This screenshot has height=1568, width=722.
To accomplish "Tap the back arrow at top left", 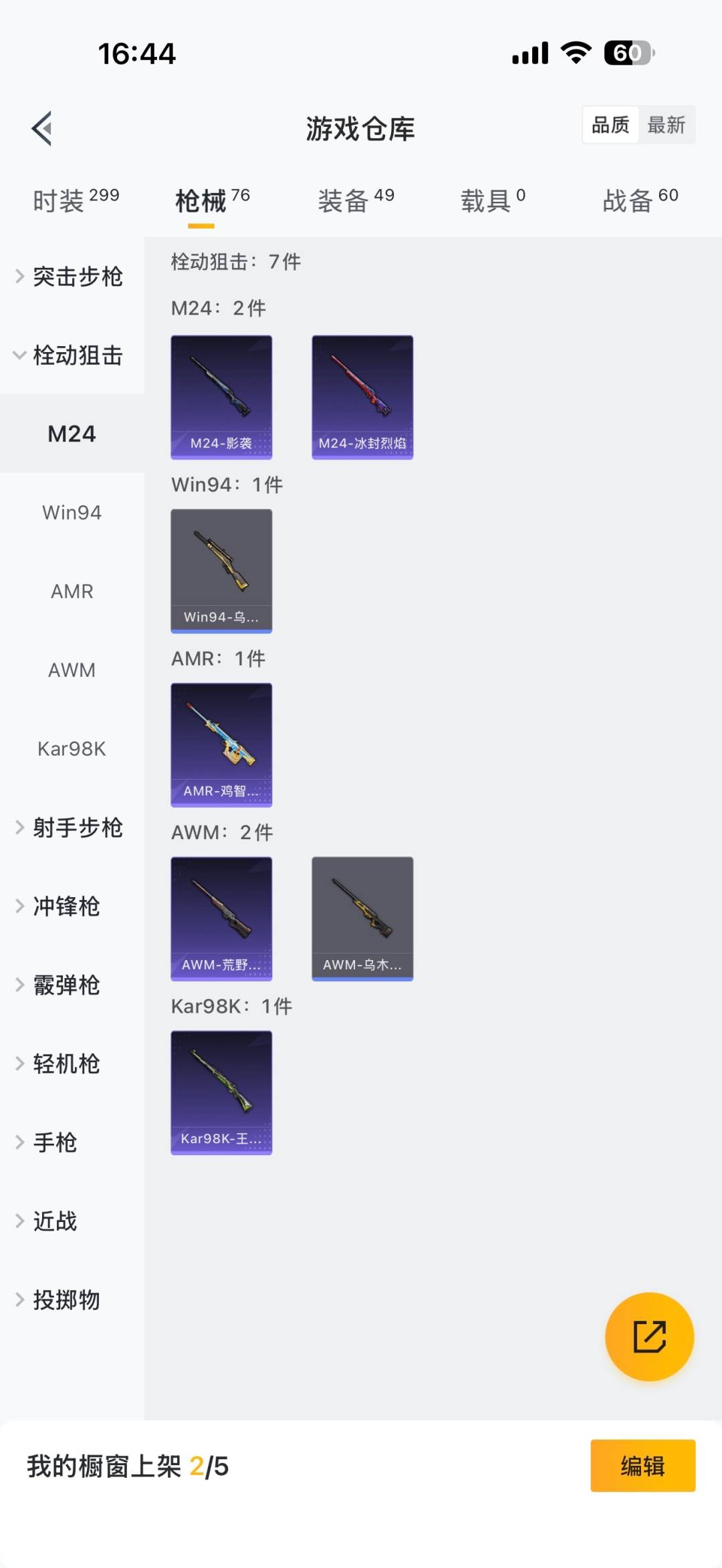I will pyautogui.click(x=41, y=130).
